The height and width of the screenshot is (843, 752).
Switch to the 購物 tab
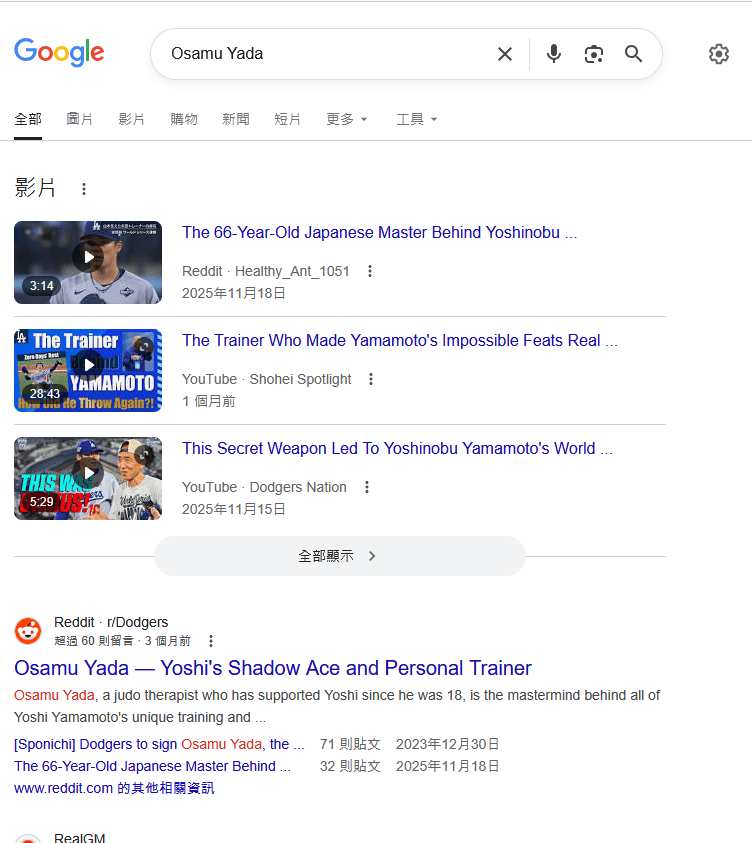point(184,119)
